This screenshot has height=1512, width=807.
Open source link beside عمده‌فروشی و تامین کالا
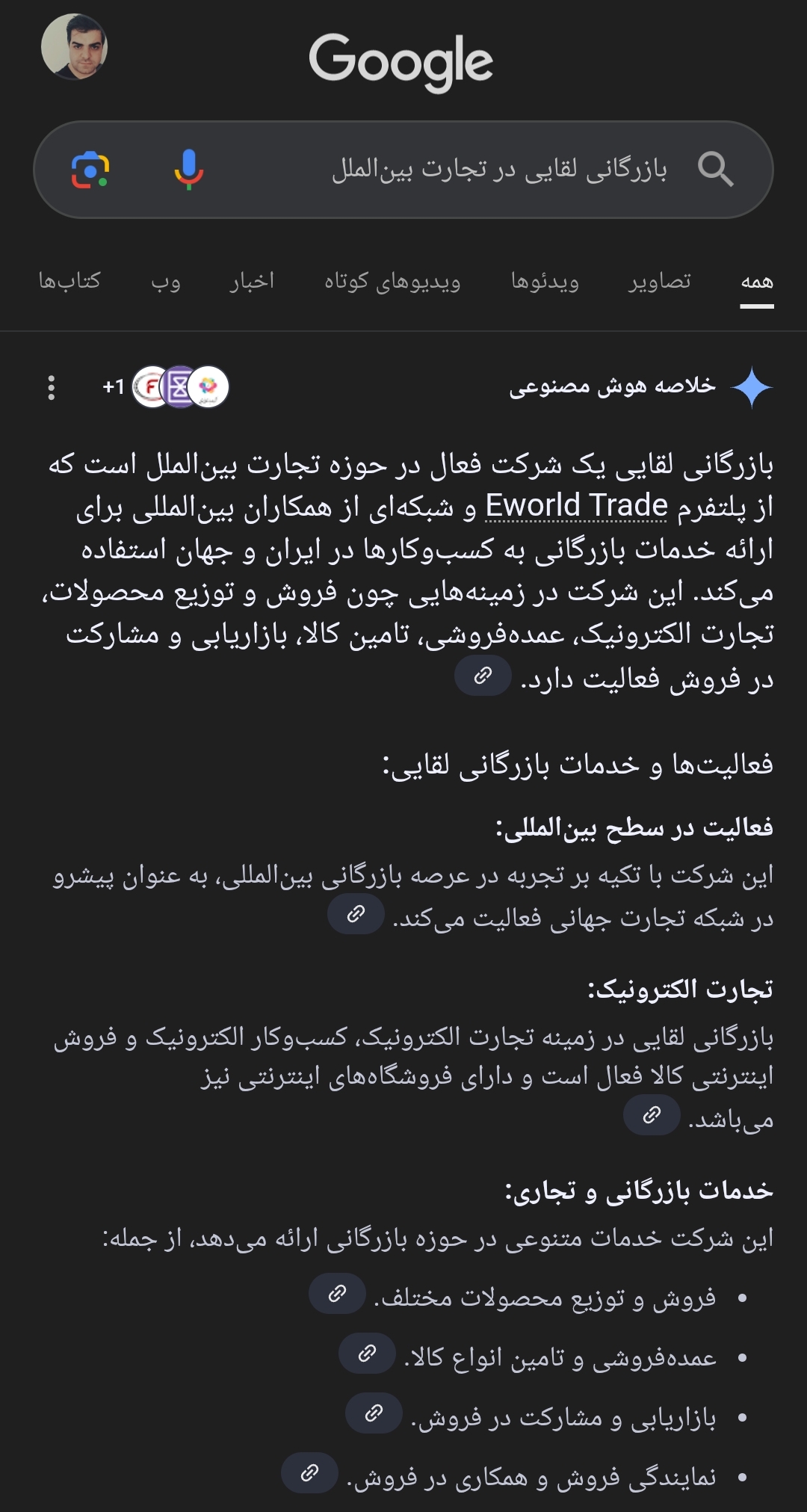[x=367, y=1354]
